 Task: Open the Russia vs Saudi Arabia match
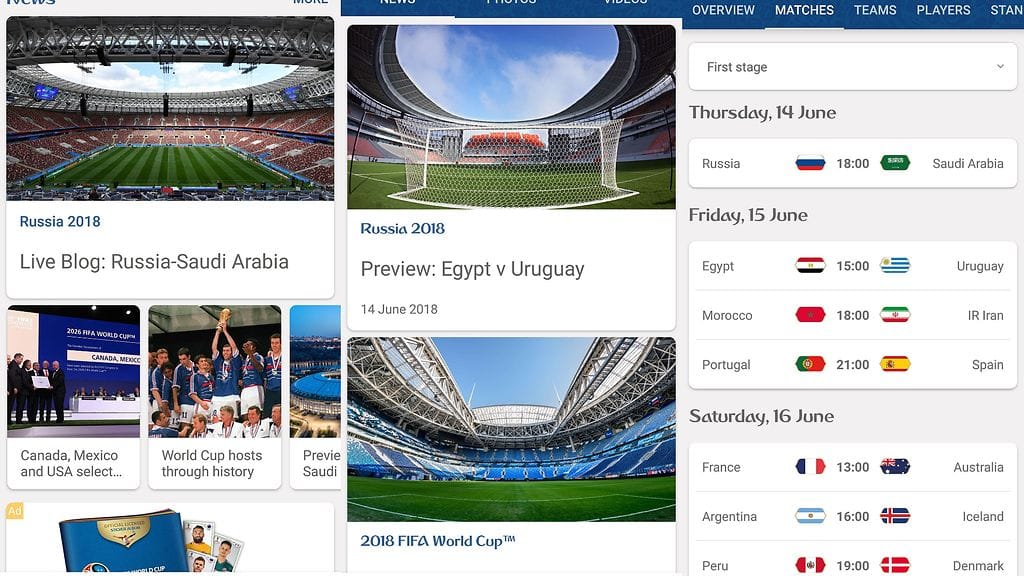(853, 163)
